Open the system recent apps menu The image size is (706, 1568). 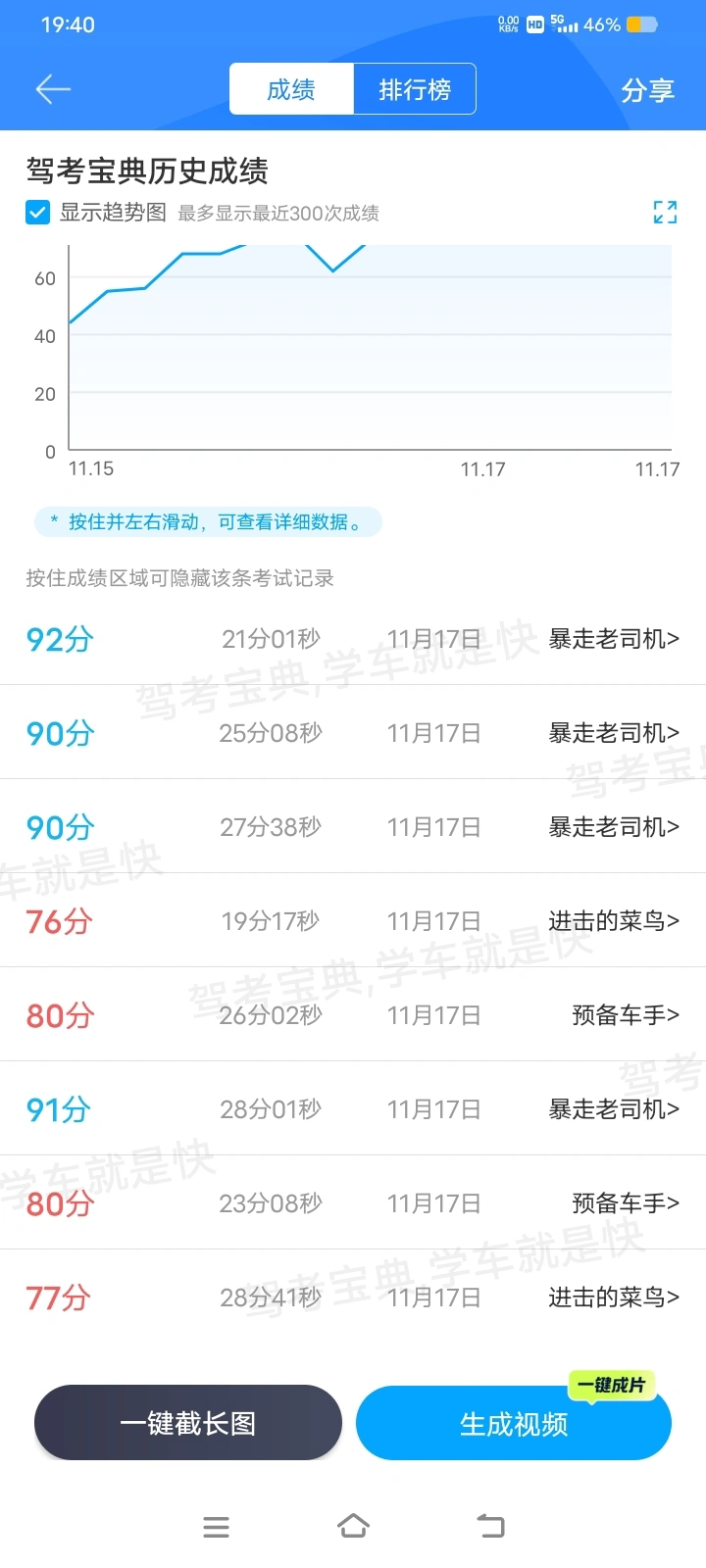(x=216, y=1526)
